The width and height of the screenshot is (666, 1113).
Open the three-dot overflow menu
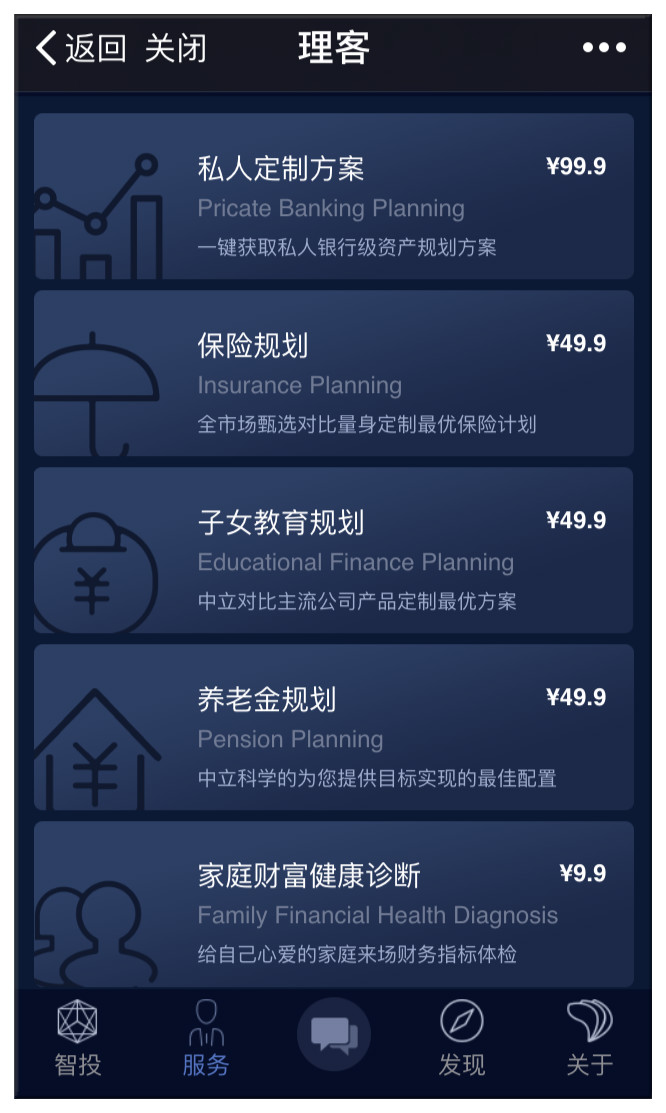tap(604, 48)
